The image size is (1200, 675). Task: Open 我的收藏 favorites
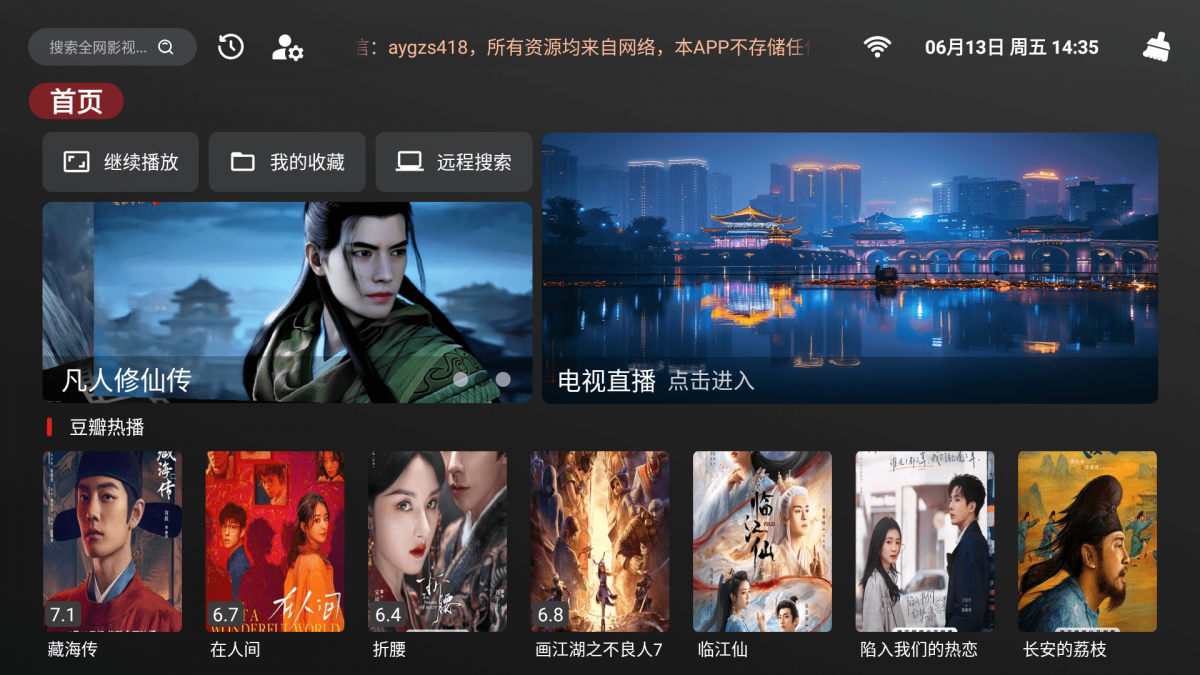point(287,162)
